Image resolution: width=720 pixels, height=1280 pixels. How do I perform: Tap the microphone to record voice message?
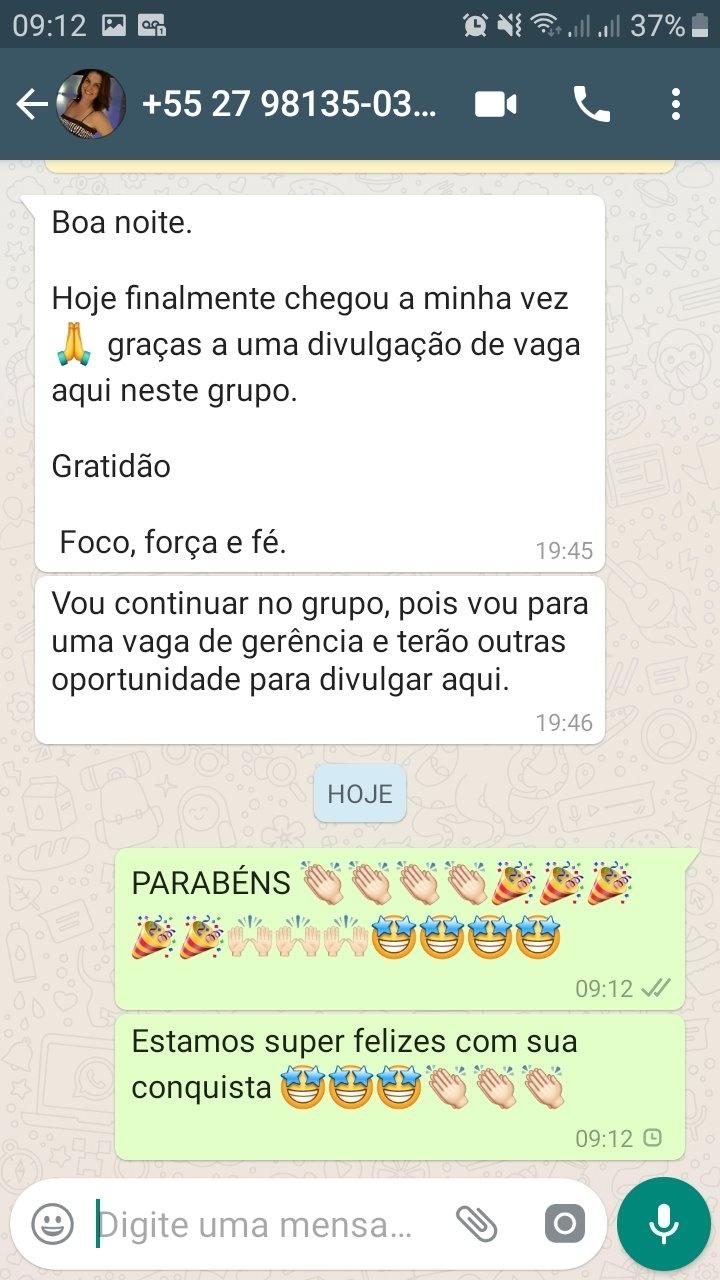[x=663, y=1224]
